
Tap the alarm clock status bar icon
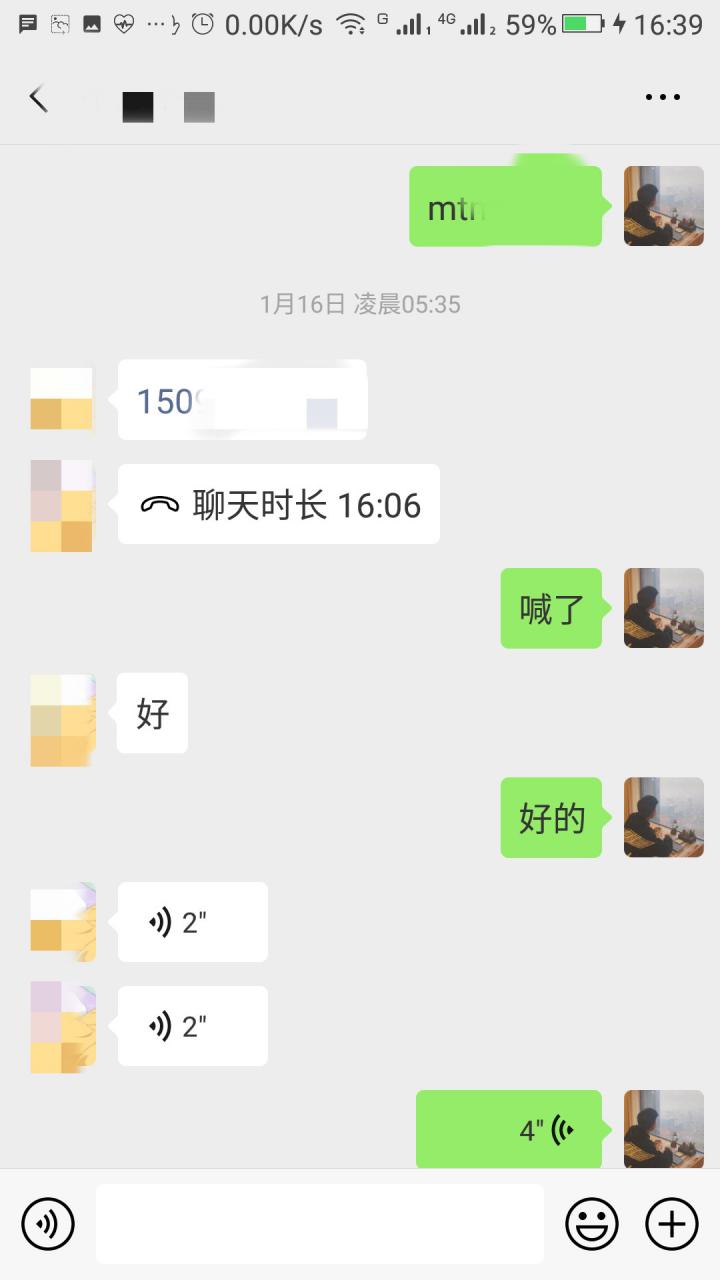tap(201, 23)
